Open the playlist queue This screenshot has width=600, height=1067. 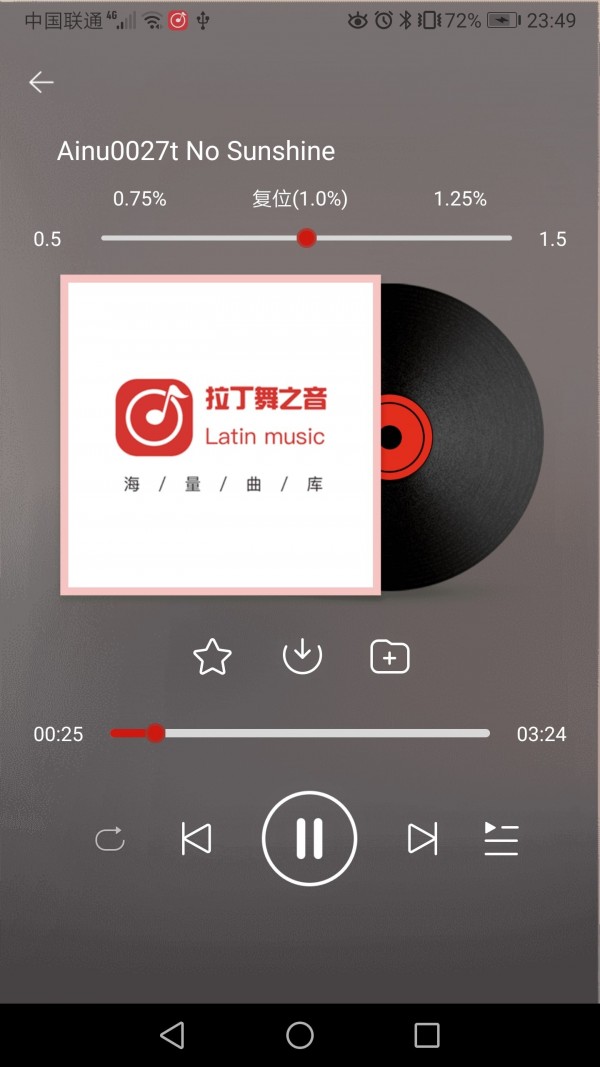coord(501,838)
